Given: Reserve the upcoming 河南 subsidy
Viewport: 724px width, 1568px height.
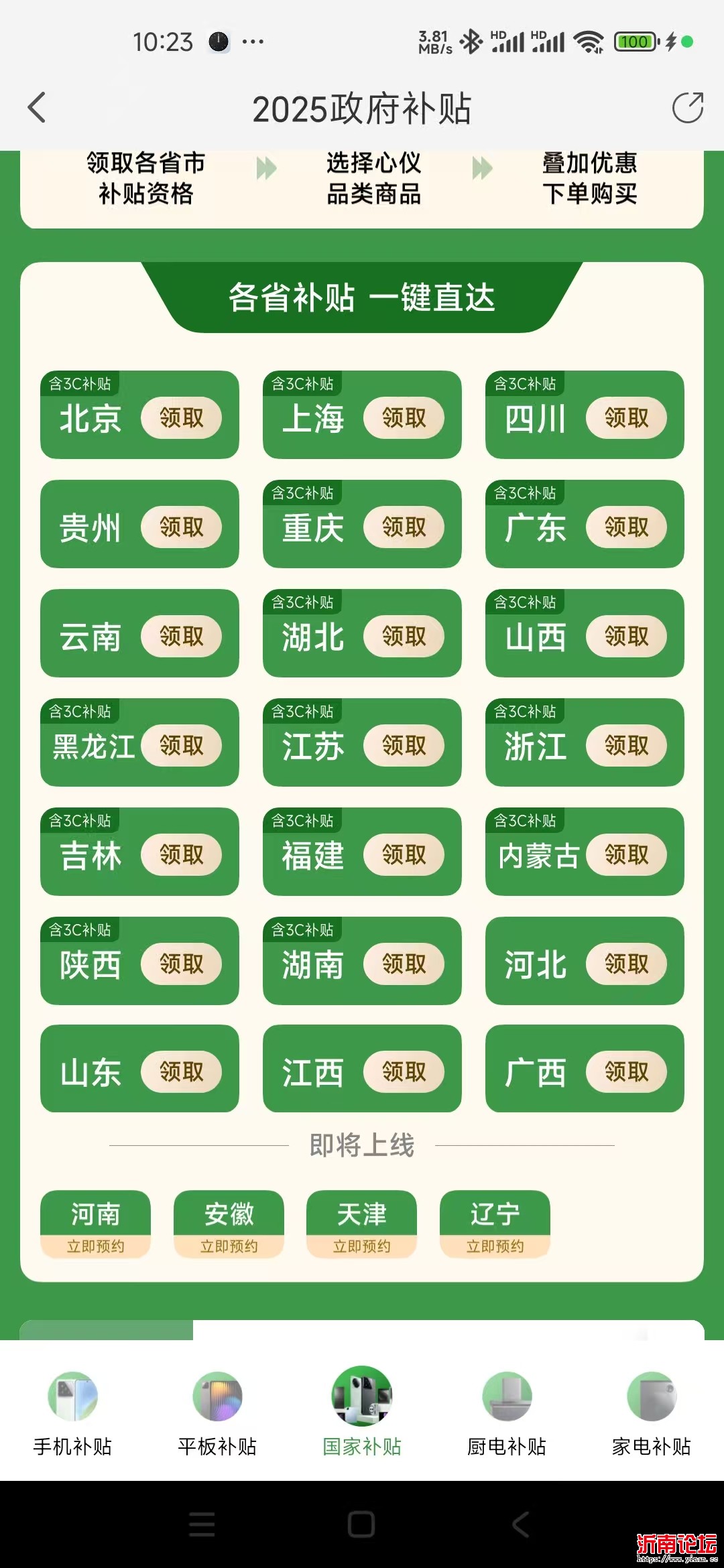Looking at the screenshot, I should click(x=95, y=1245).
